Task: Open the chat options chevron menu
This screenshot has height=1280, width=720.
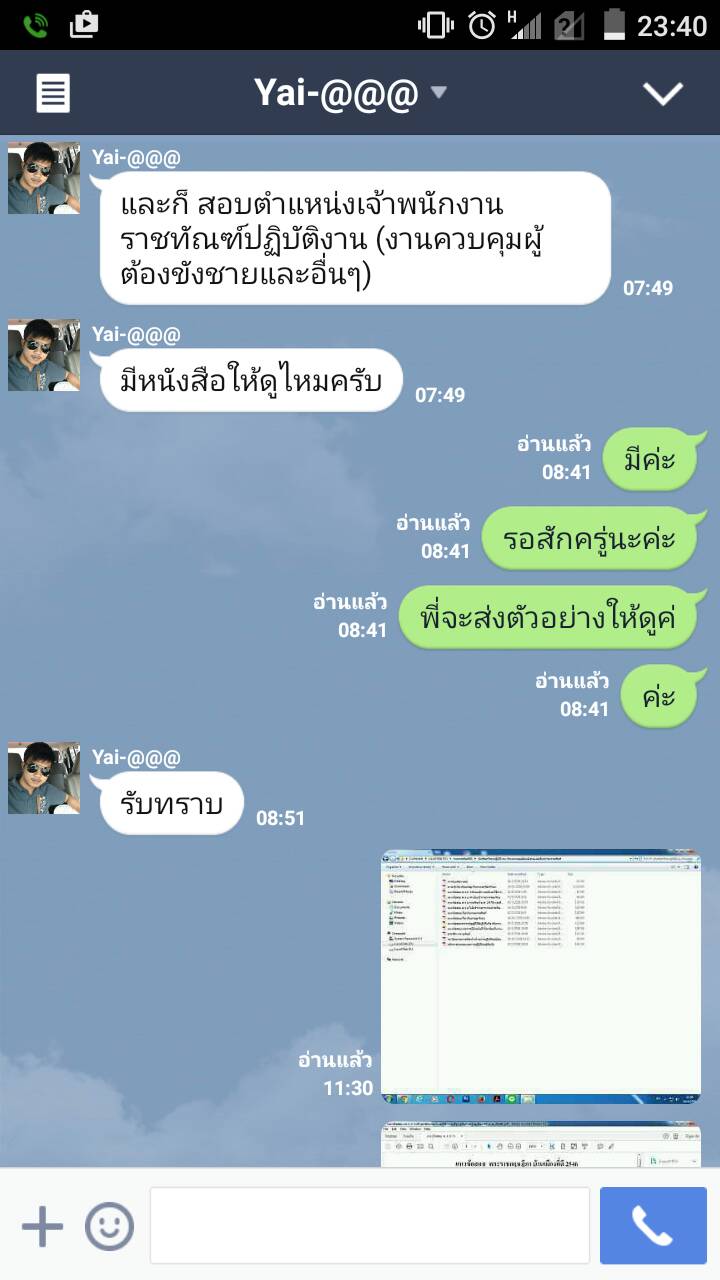Action: [662, 93]
